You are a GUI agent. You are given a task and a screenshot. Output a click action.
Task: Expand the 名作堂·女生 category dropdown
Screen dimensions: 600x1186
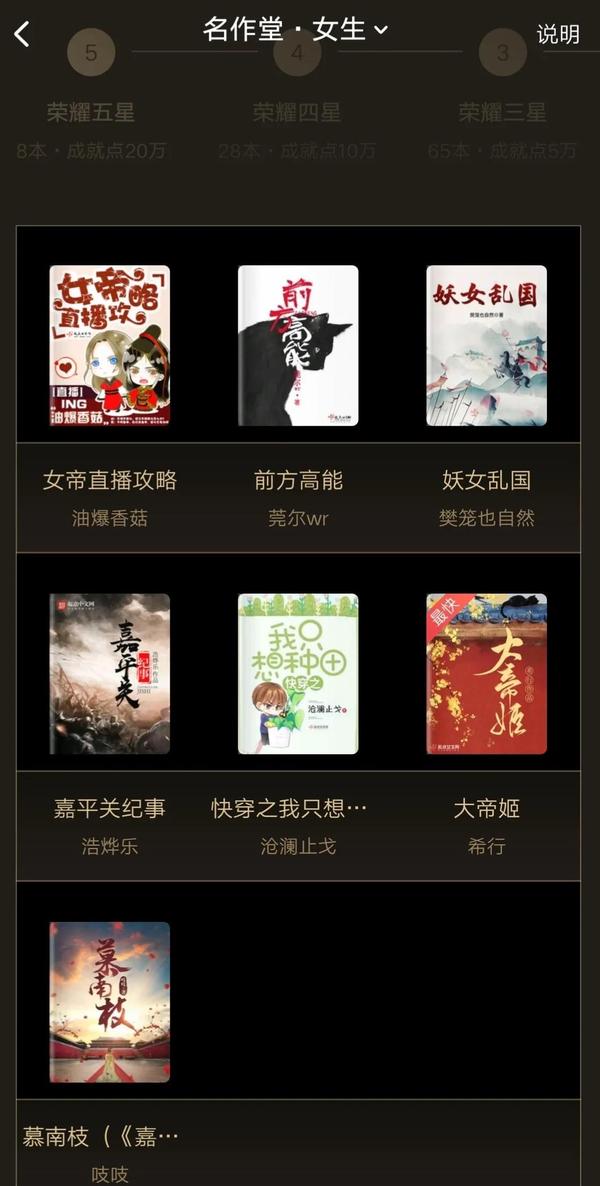(296, 30)
